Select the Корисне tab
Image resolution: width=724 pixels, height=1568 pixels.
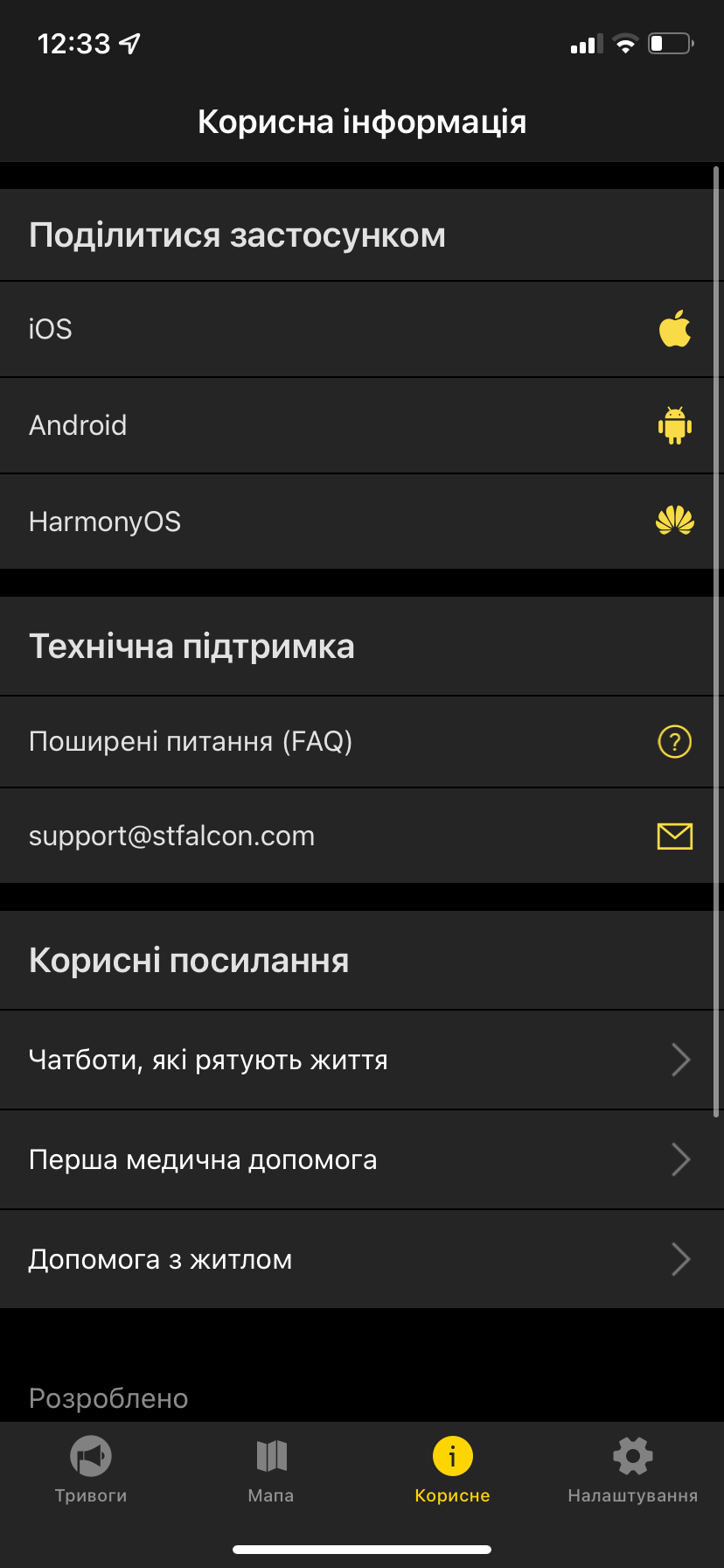tap(452, 1470)
